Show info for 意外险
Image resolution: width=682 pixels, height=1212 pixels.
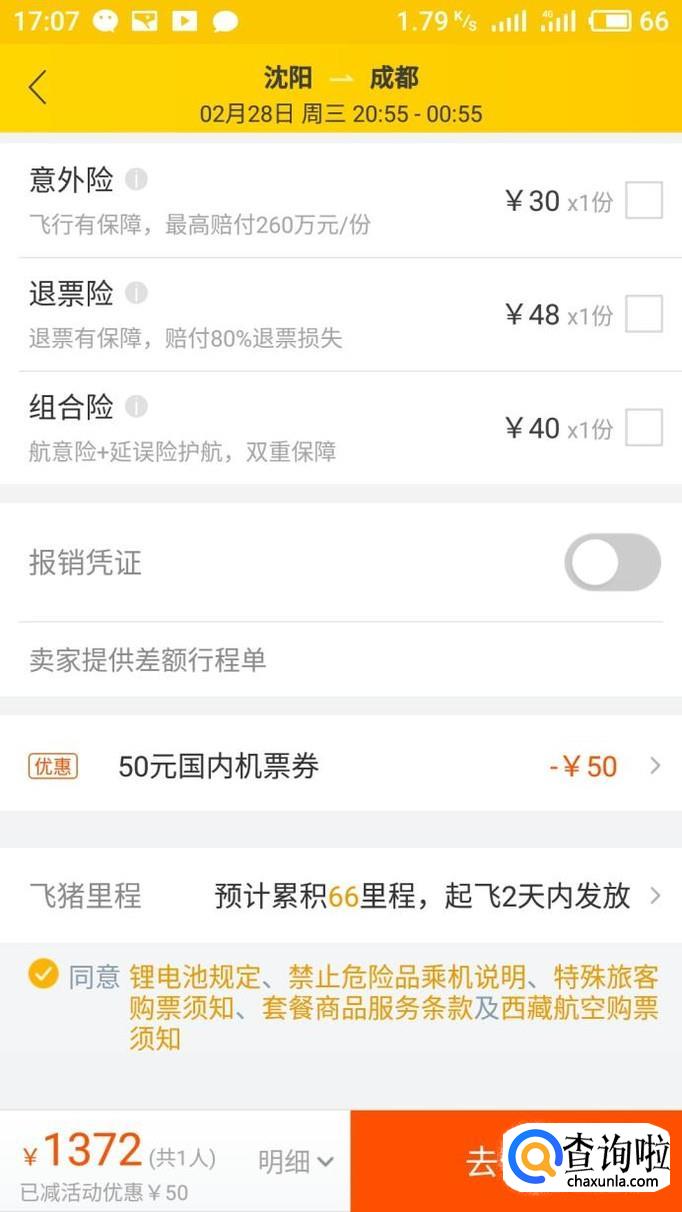[137, 180]
